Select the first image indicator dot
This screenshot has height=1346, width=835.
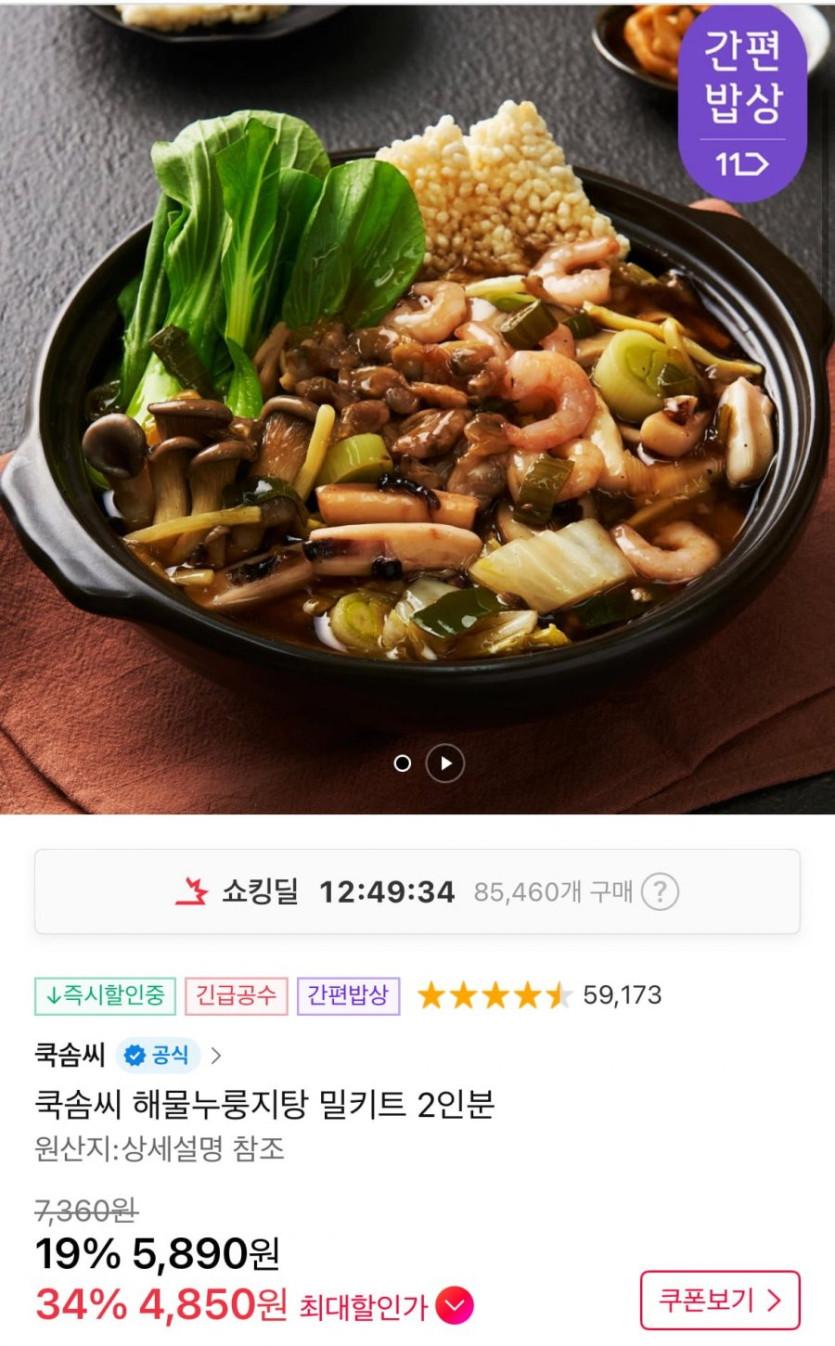coord(402,764)
